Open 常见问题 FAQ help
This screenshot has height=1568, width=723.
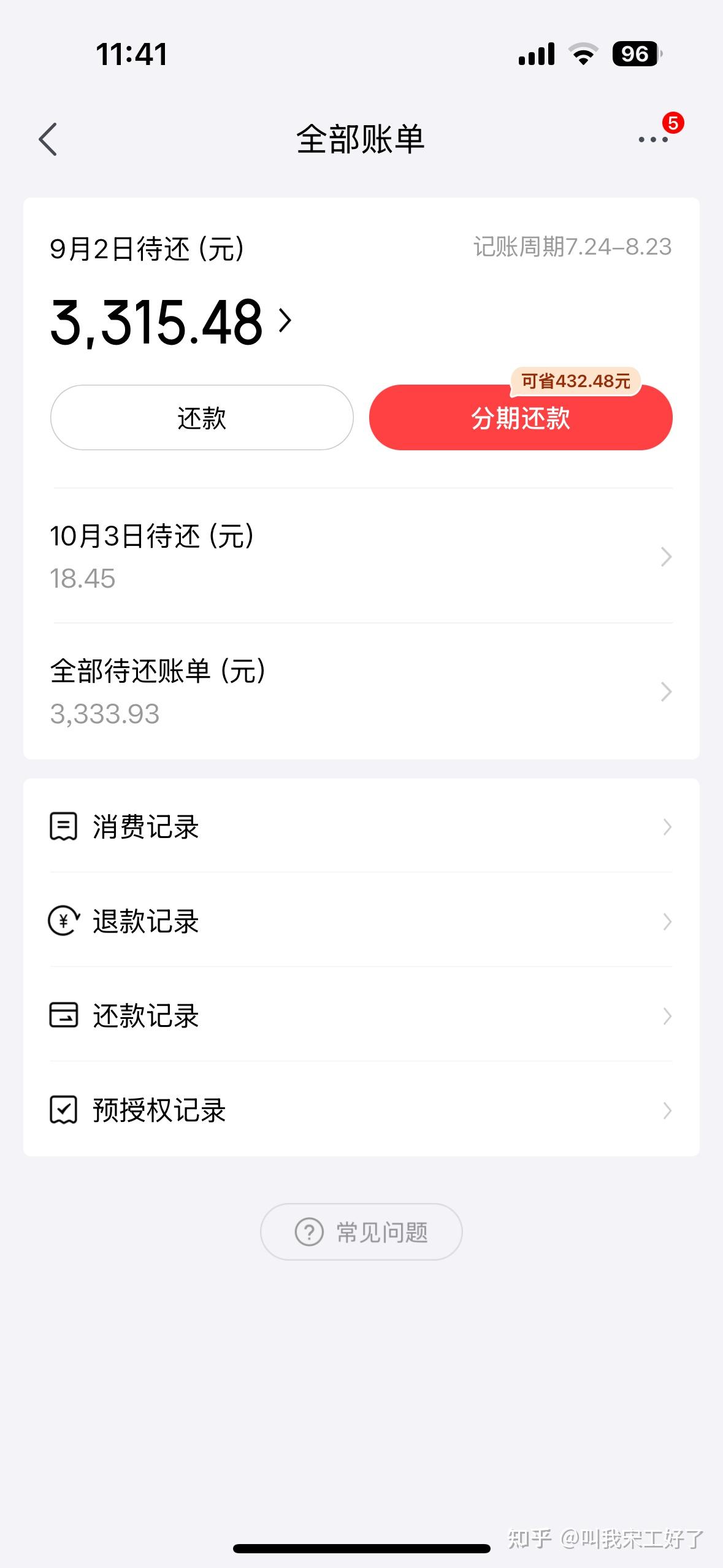361,1232
